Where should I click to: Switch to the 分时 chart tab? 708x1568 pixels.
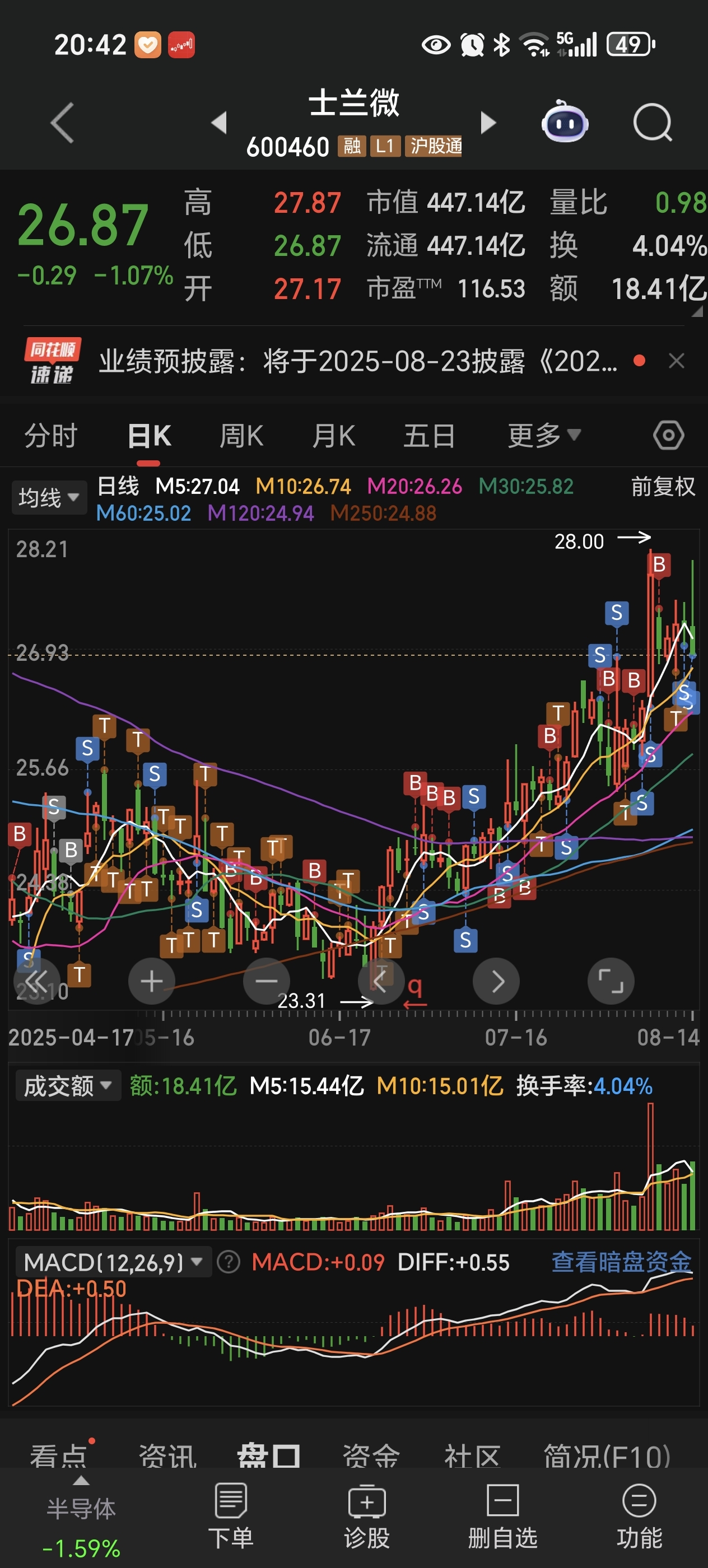coord(51,436)
